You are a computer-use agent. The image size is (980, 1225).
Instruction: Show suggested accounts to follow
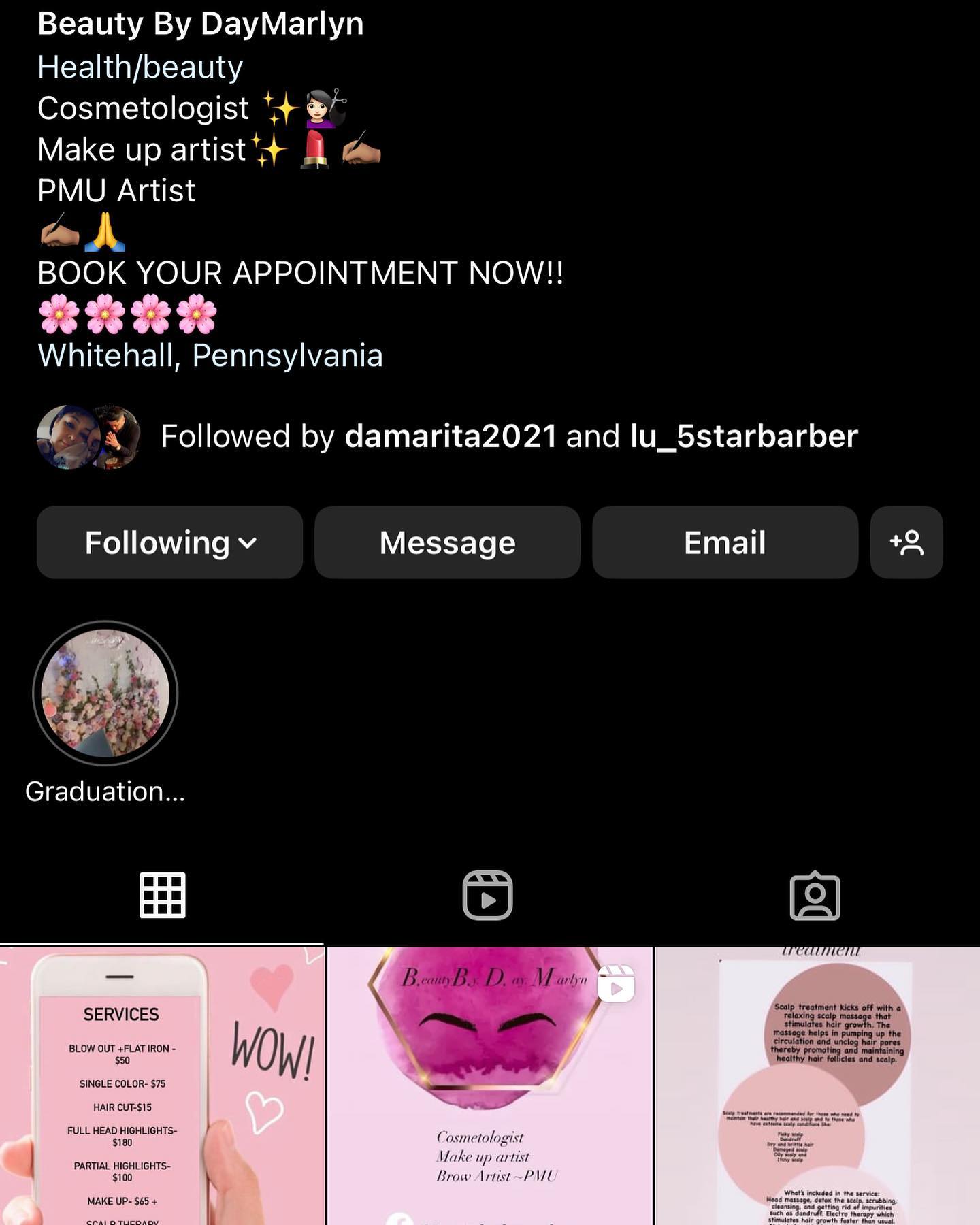click(906, 542)
